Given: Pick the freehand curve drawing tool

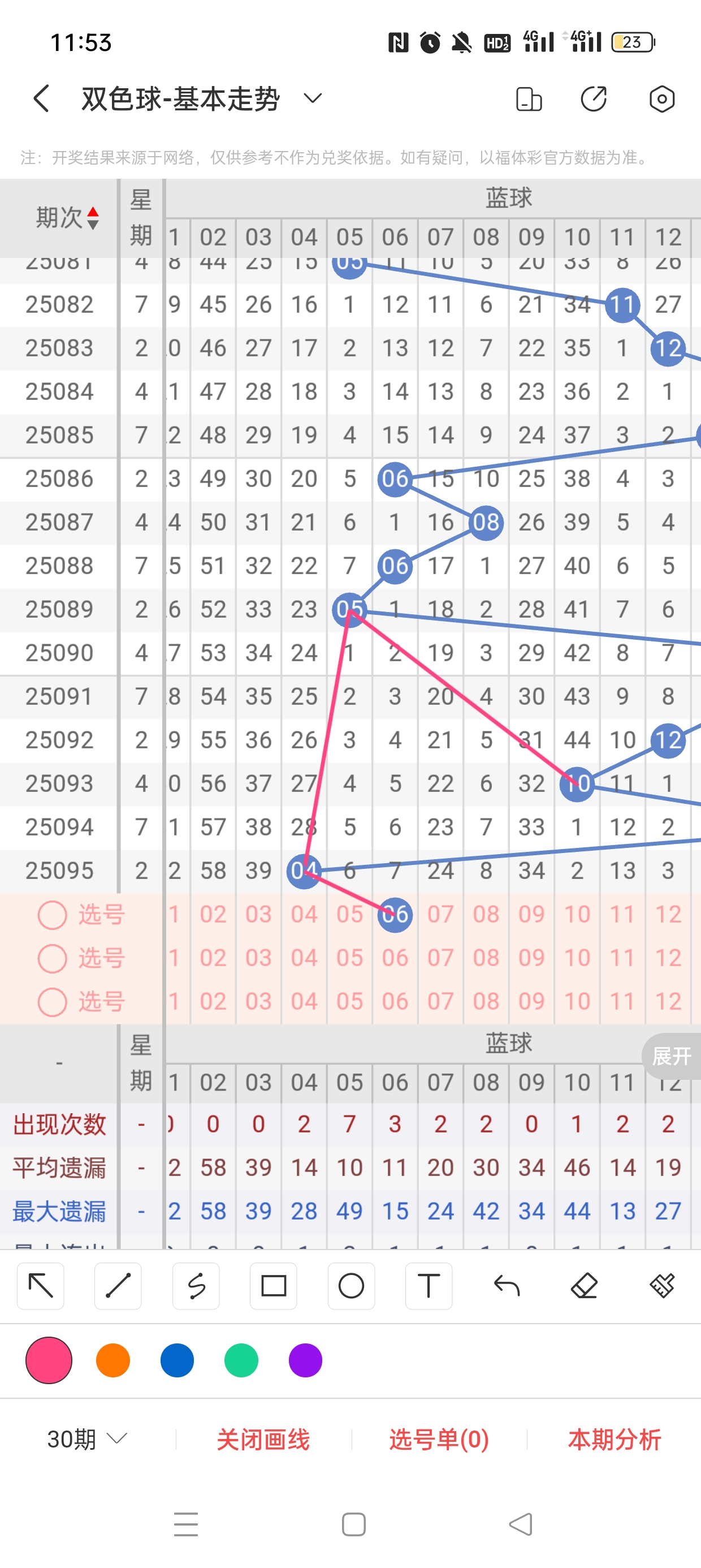Looking at the screenshot, I should (x=196, y=1286).
